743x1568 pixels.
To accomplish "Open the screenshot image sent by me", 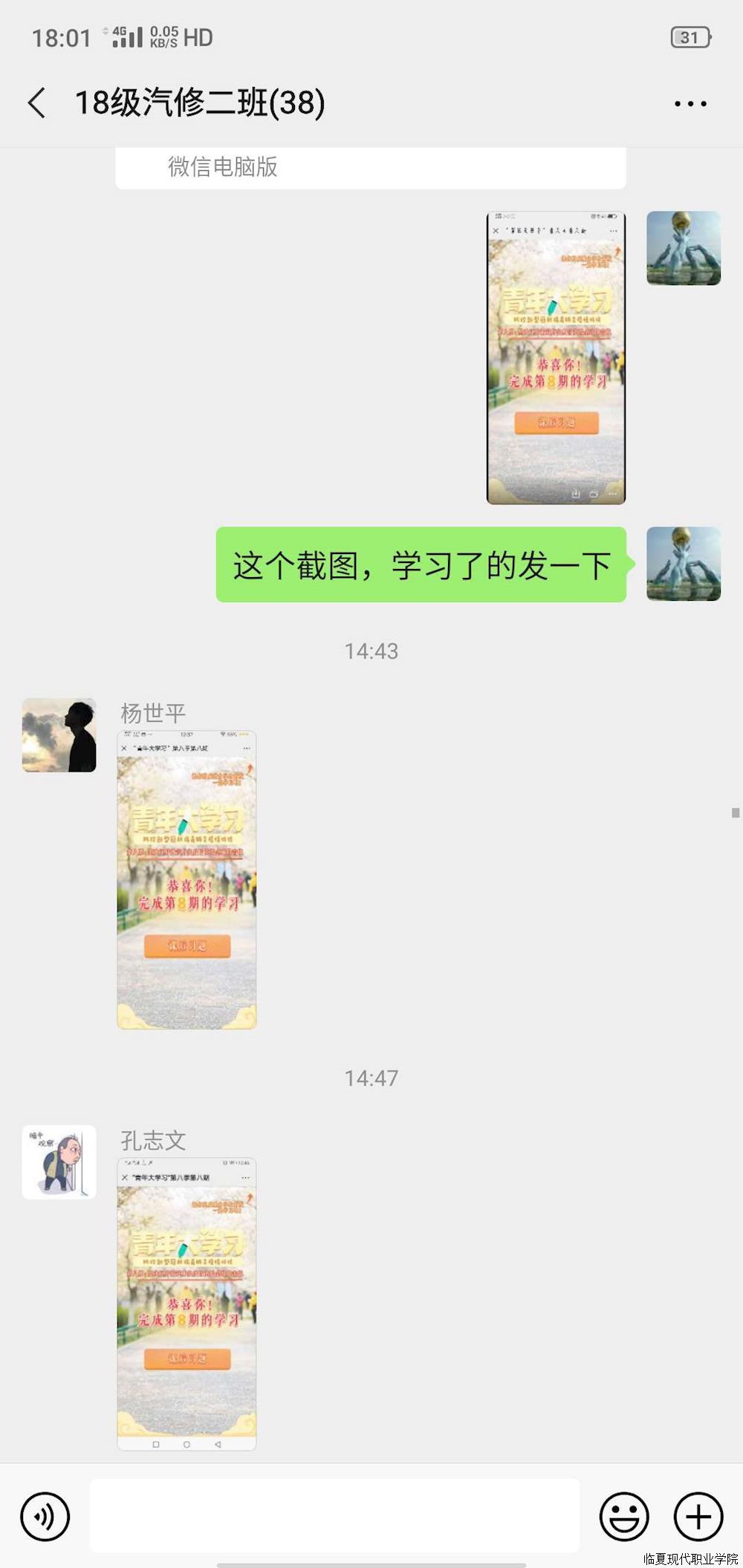I will [x=556, y=358].
